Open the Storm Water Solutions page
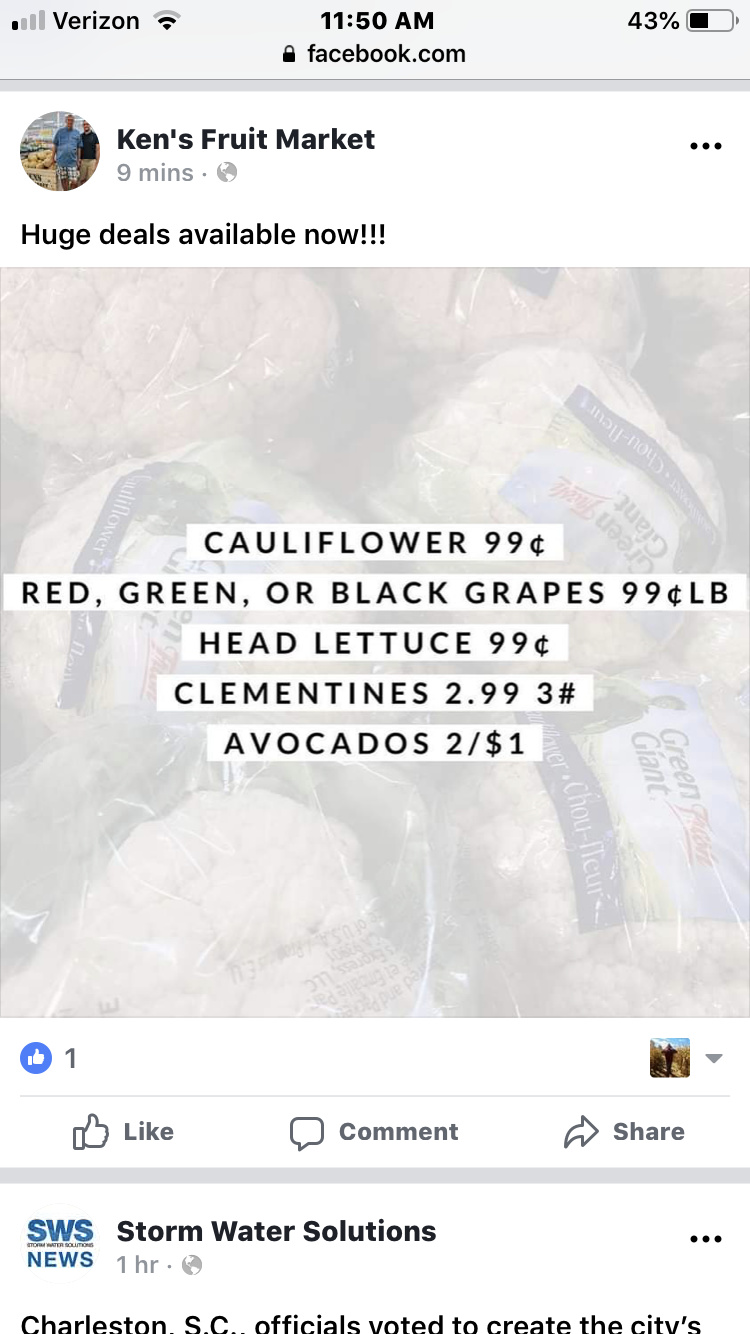Image resolution: width=750 pixels, height=1334 pixels. (x=277, y=1231)
